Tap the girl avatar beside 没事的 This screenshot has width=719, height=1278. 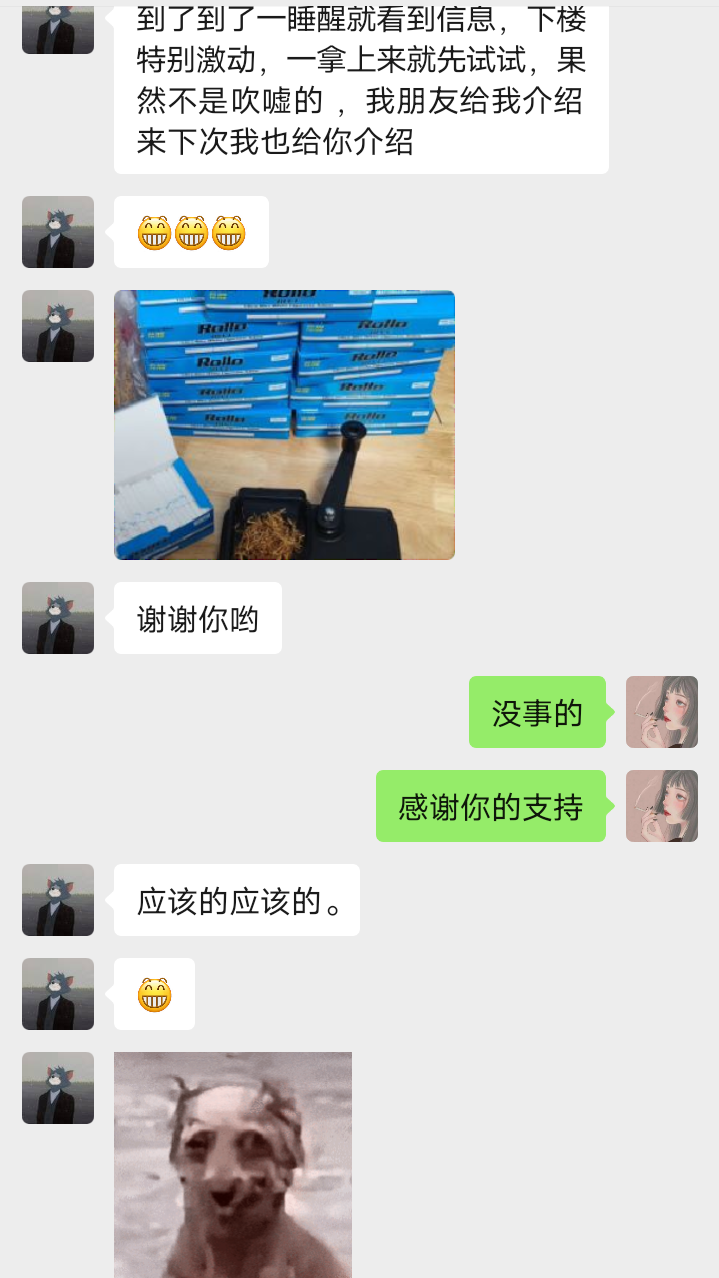[x=661, y=712]
